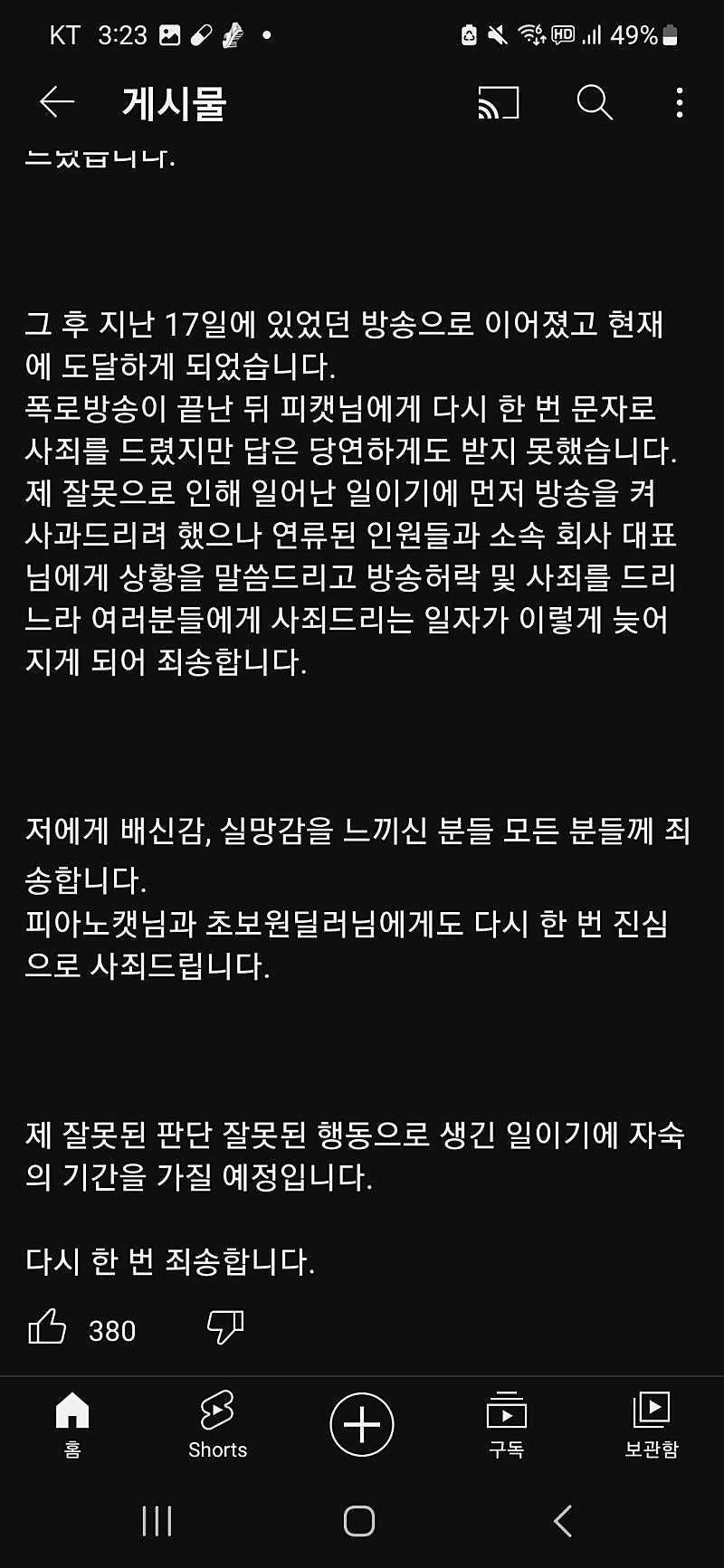Tap the plus create button

(362, 1424)
